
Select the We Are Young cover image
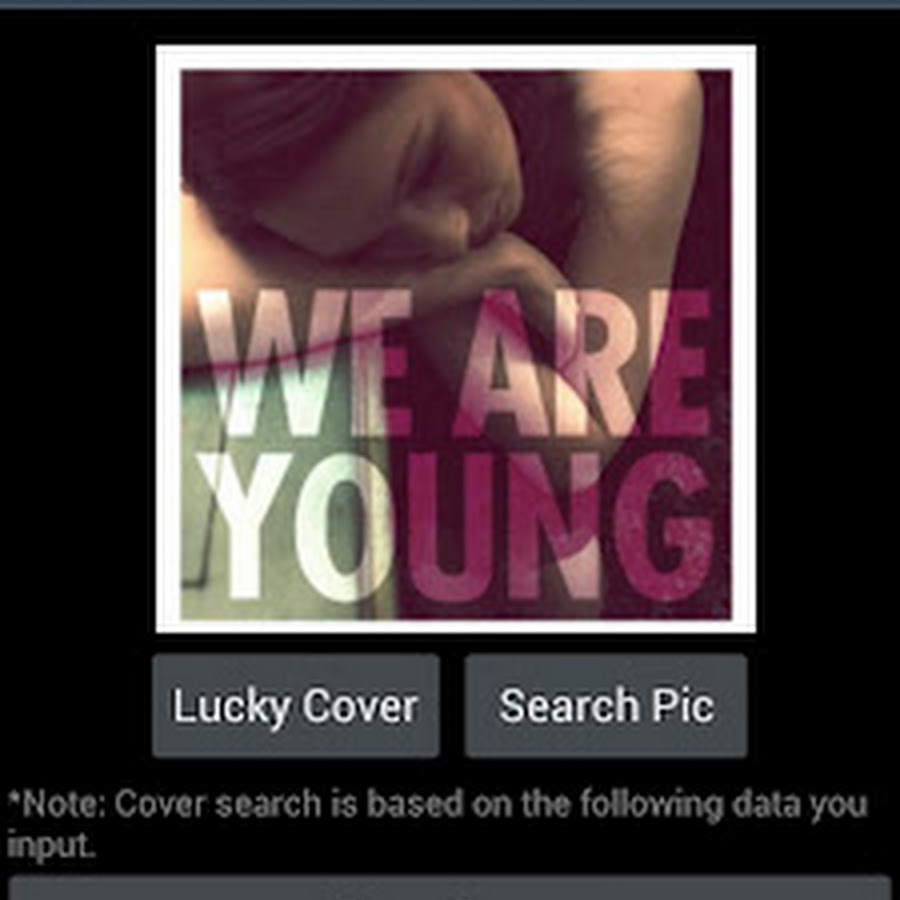(456, 339)
